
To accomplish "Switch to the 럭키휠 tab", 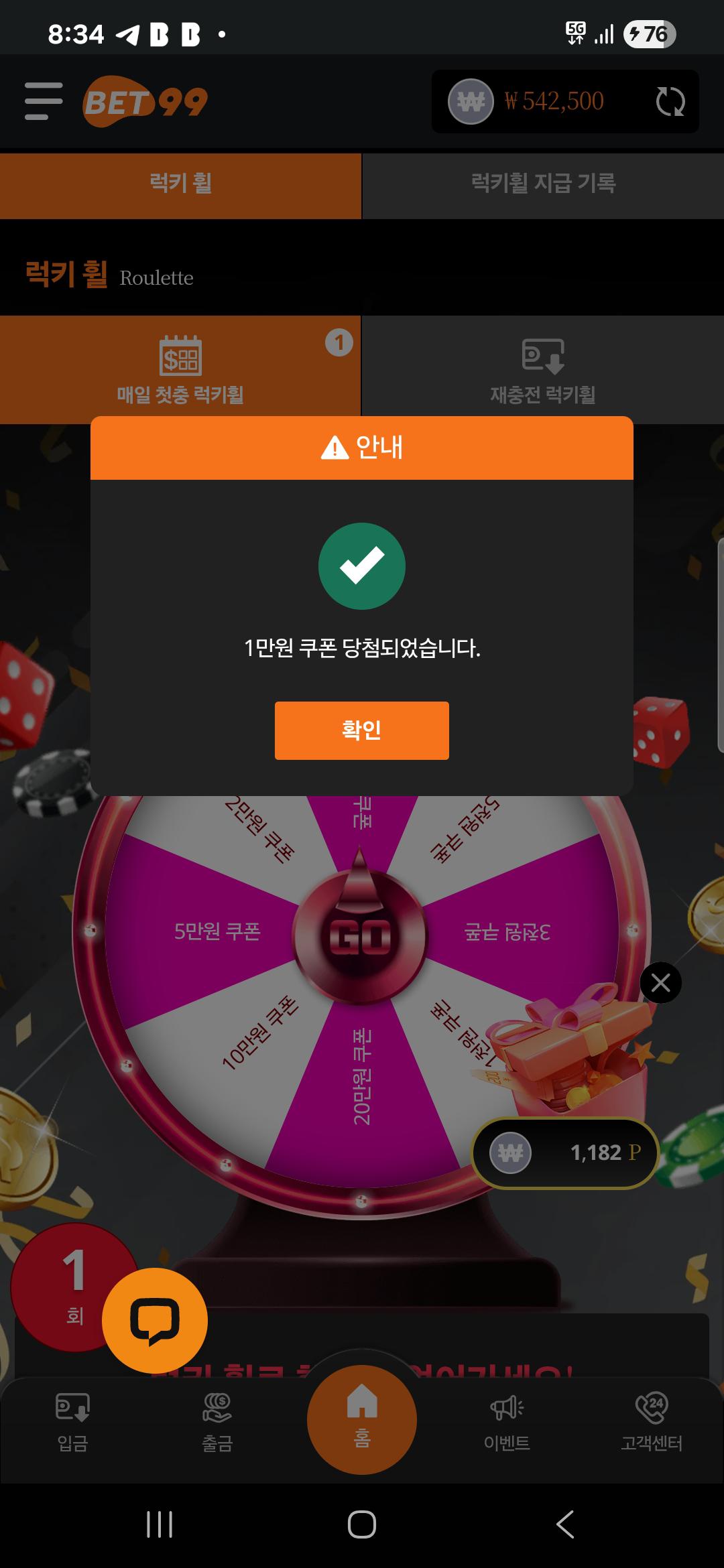I will click(180, 183).
